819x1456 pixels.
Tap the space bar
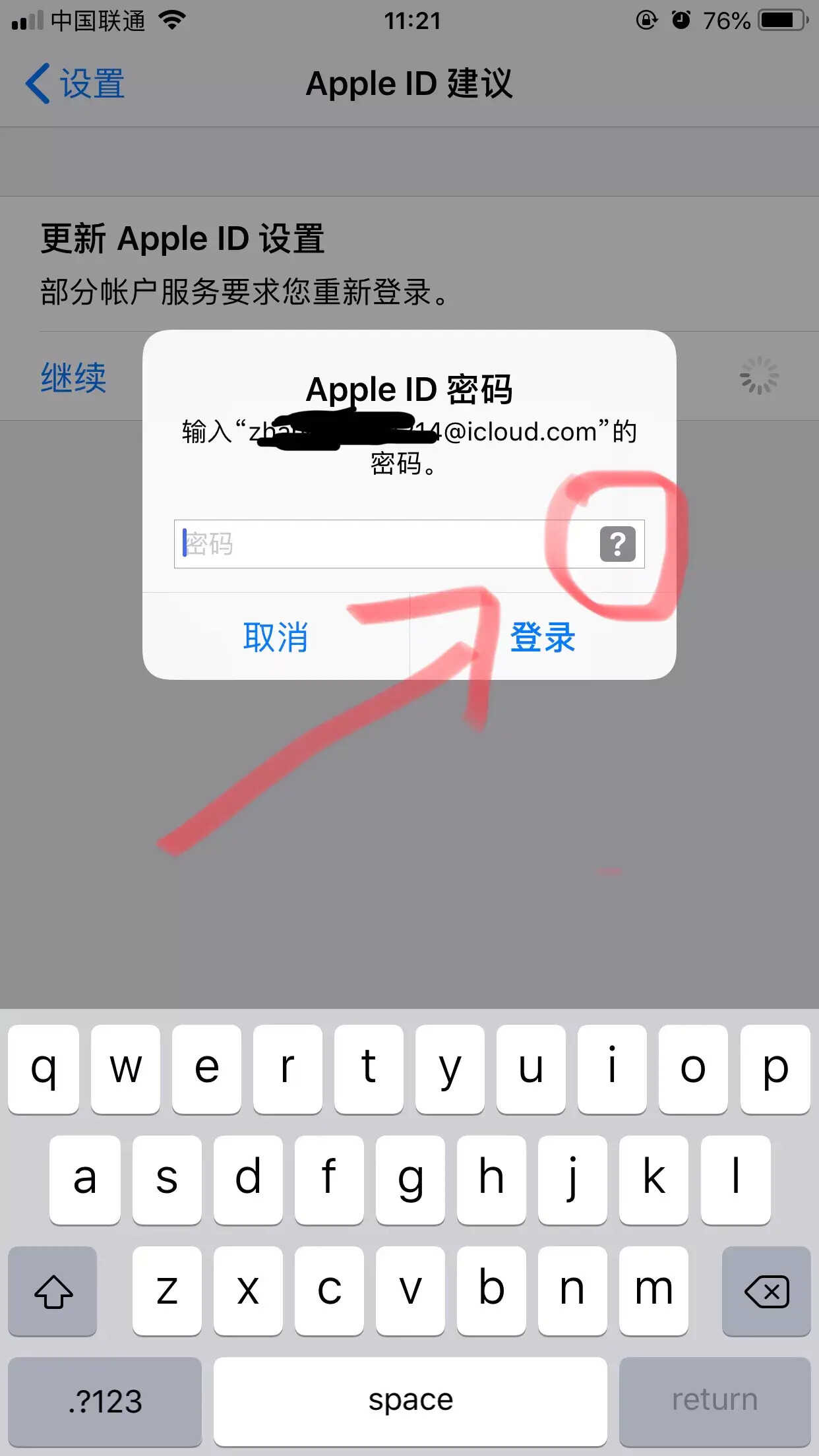(x=410, y=1401)
